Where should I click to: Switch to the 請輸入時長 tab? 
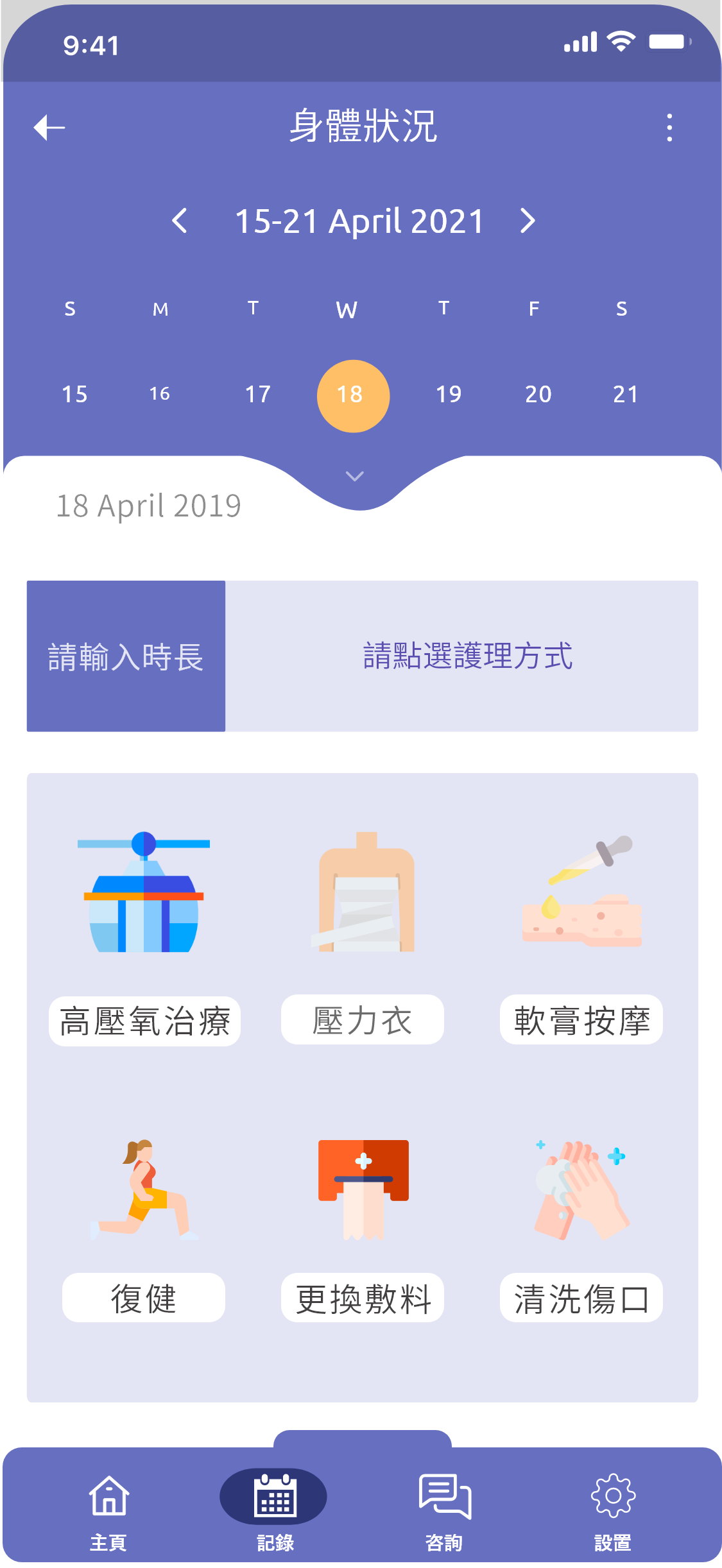[x=126, y=656]
